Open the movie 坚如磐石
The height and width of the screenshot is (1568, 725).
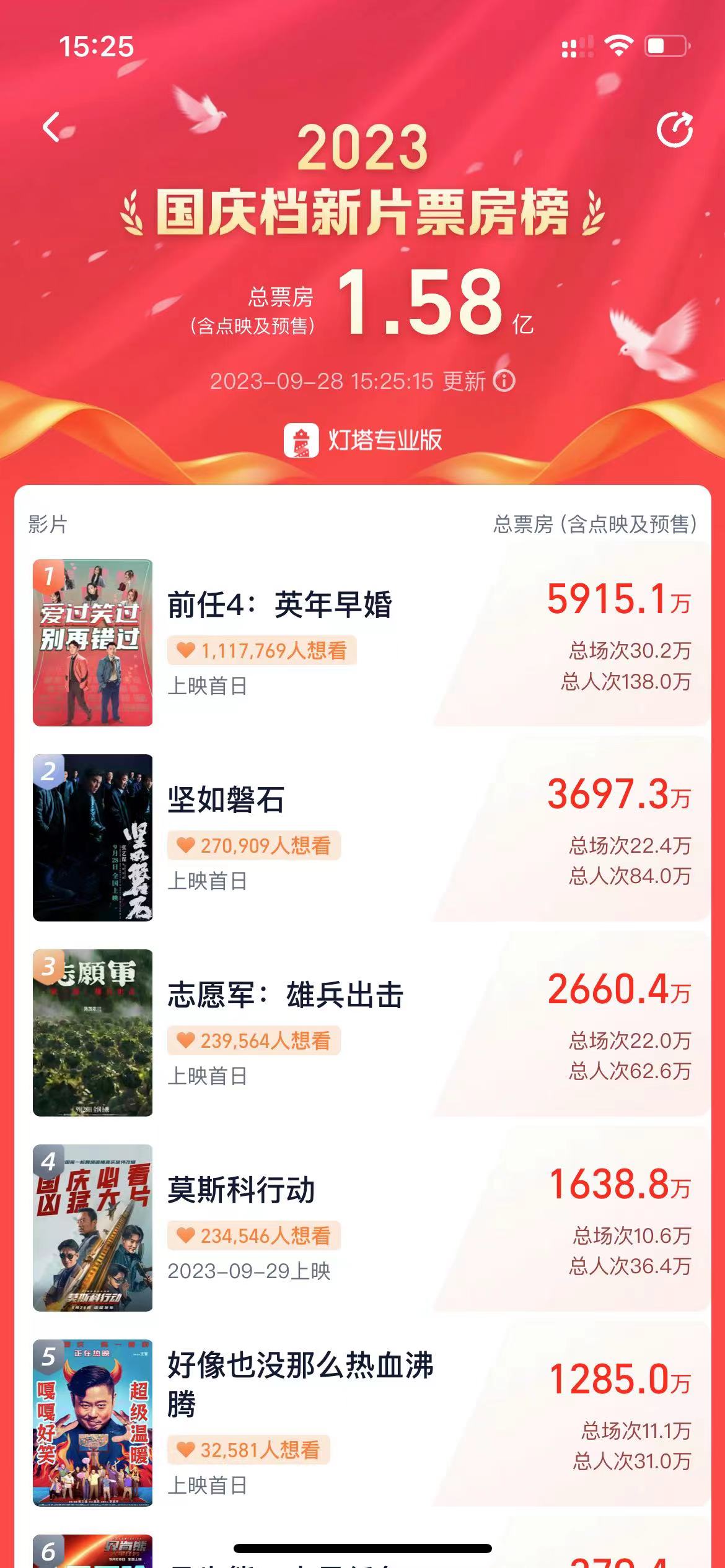tap(226, 799)
